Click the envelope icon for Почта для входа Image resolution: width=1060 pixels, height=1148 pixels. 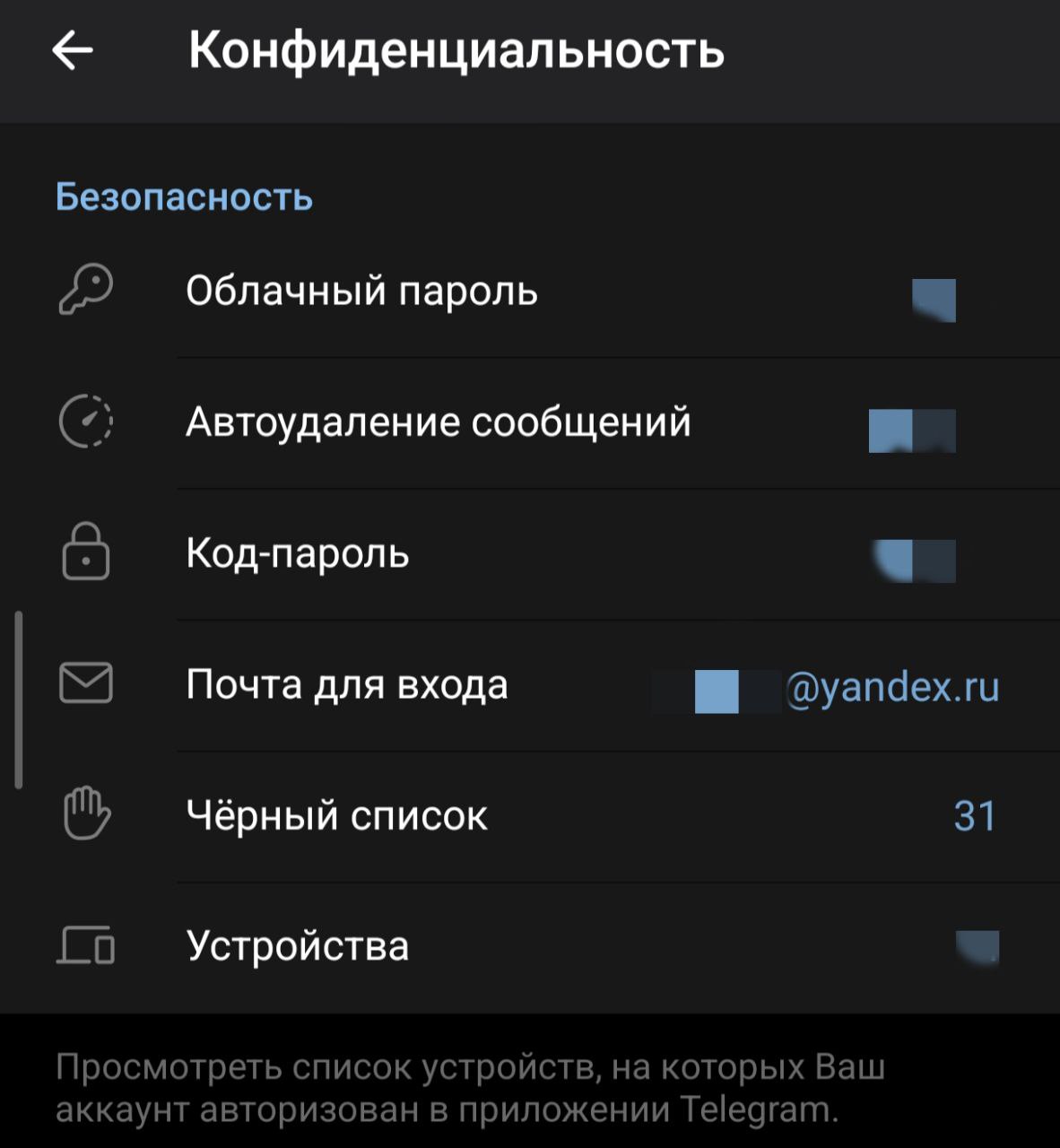[85, 684]
